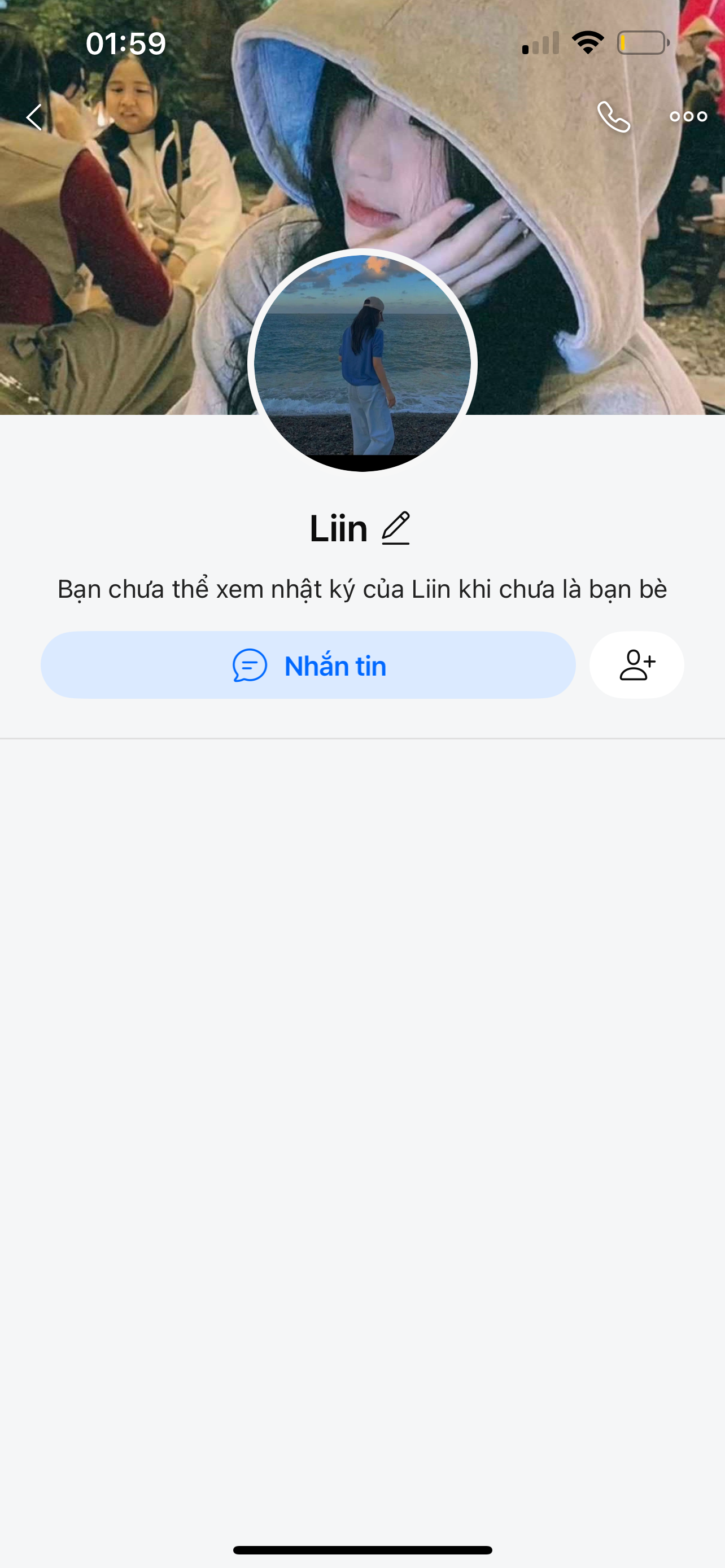Image resolution: width=725 pixels, height=1568 pixels.
Task: Edit Liin's alias with the pencil icon
Action: [x=396, y=528]
